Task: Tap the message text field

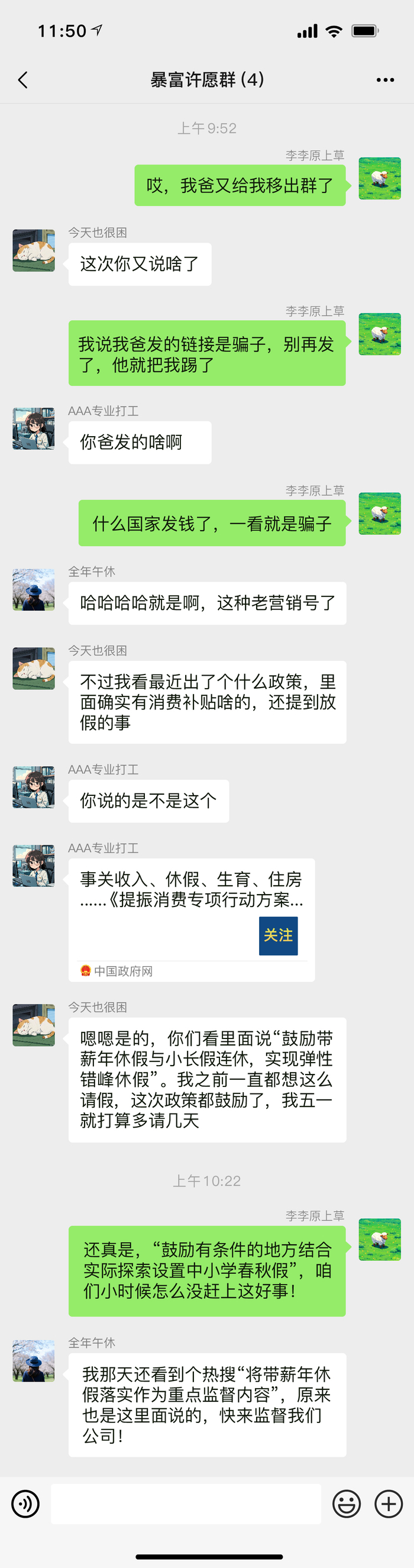Action: pyautogui.click(x=186, y=1504)
